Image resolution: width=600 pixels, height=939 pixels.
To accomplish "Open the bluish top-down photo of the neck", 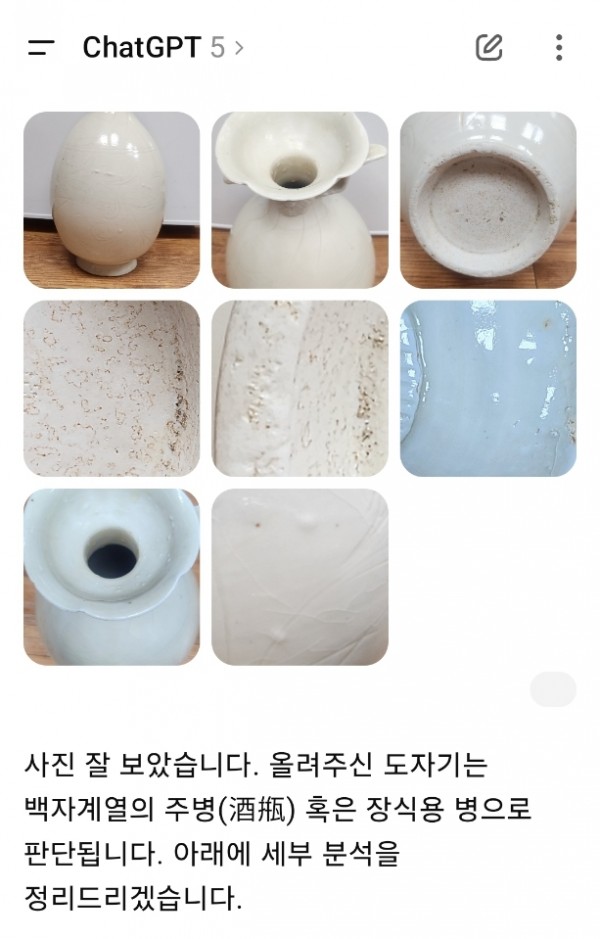I will [x=111, y=577].
